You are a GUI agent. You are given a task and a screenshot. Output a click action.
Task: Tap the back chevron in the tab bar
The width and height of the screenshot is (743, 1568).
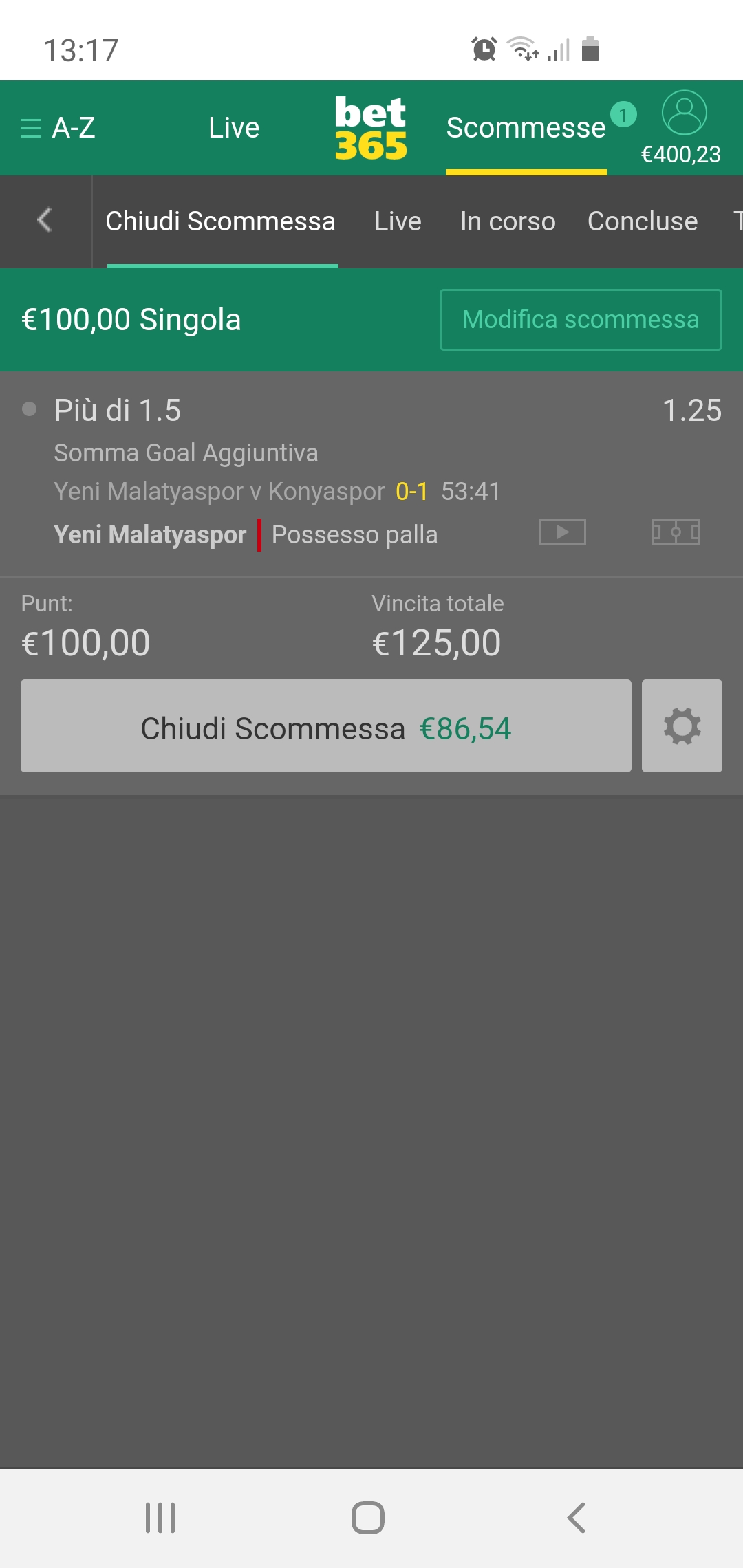pyautogui.click(x=45, y=221)
